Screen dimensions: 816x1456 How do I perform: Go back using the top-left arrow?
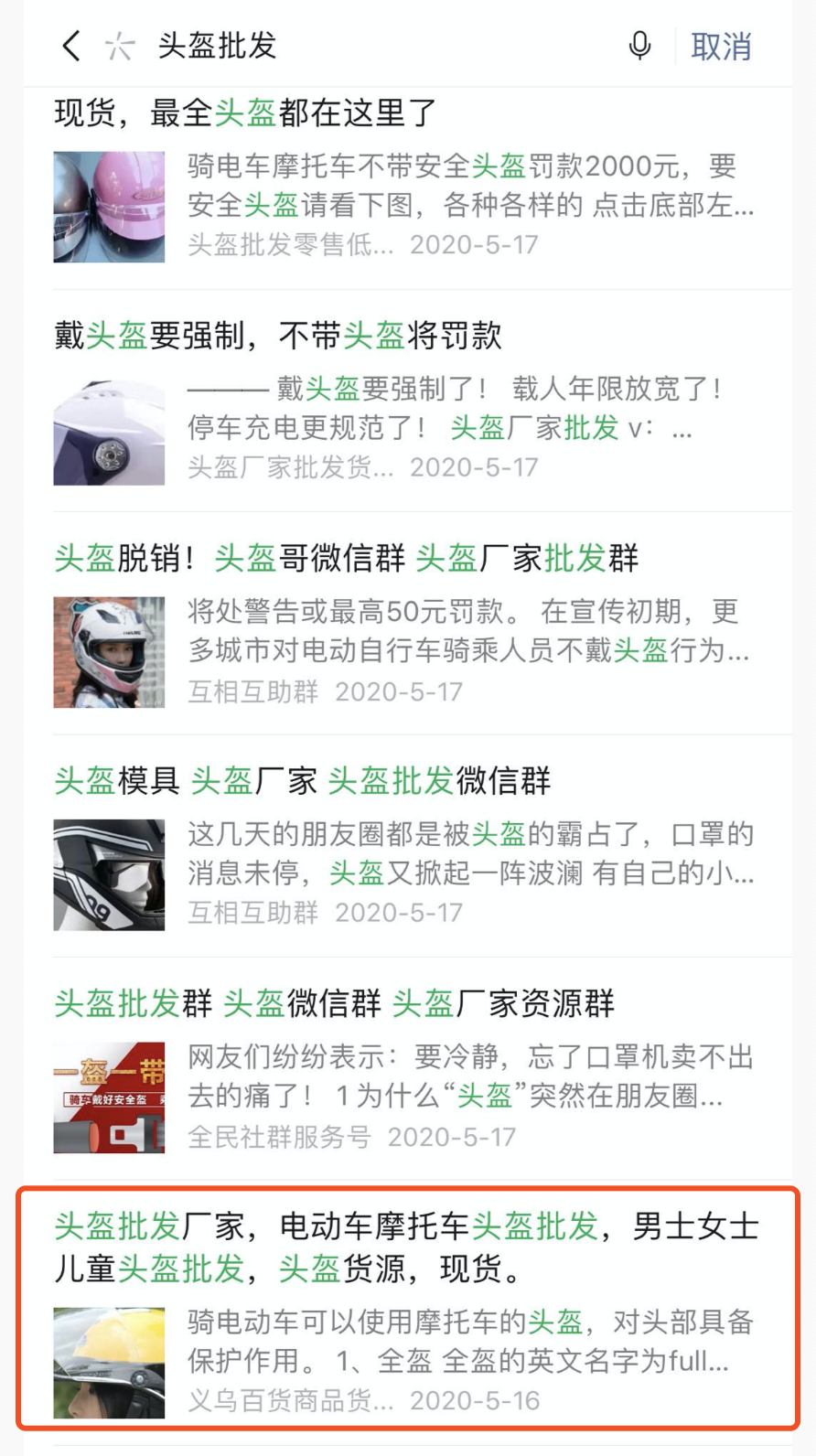[71, 46]
